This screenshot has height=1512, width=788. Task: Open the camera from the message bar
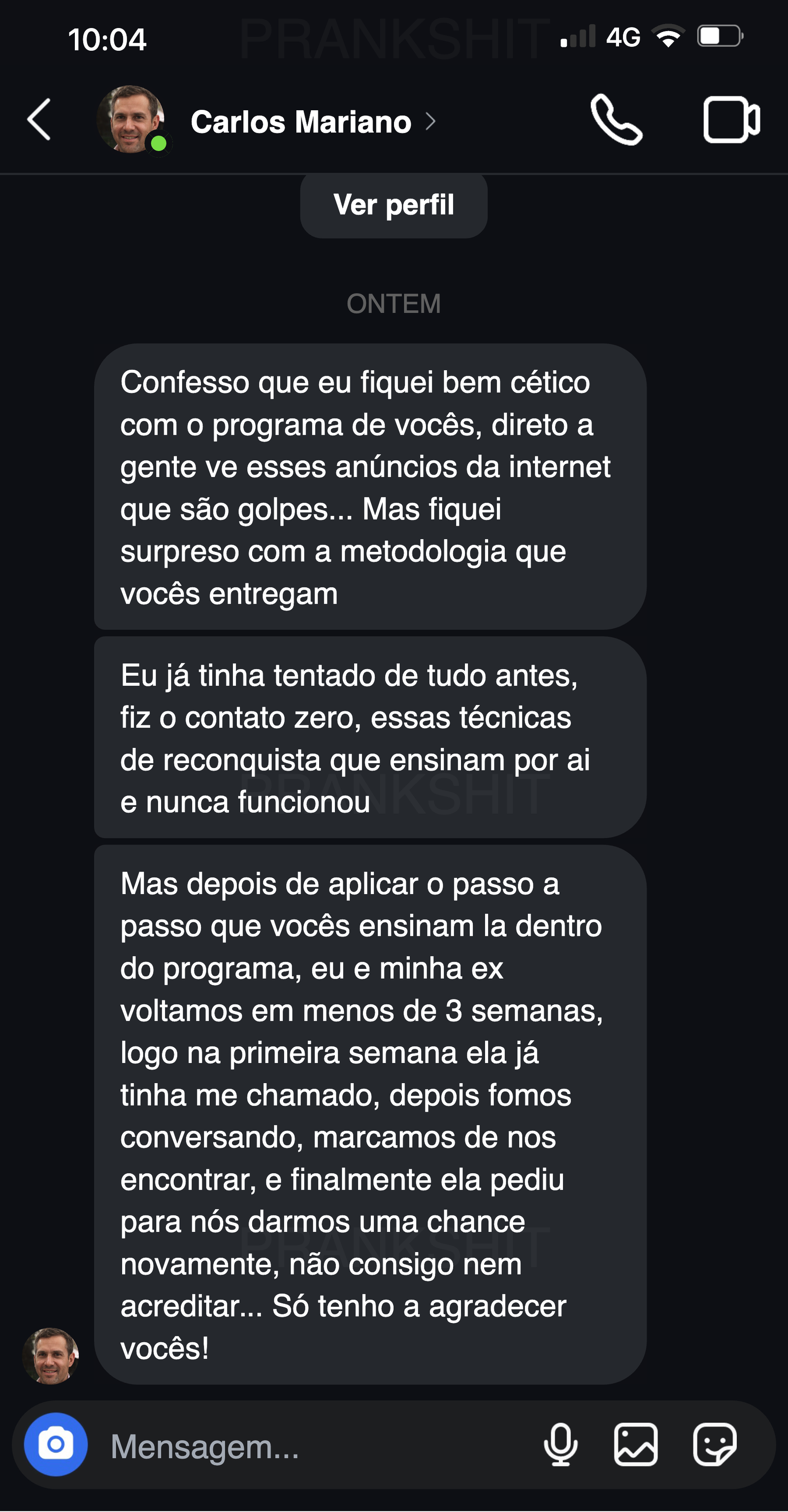point(56,1445)
